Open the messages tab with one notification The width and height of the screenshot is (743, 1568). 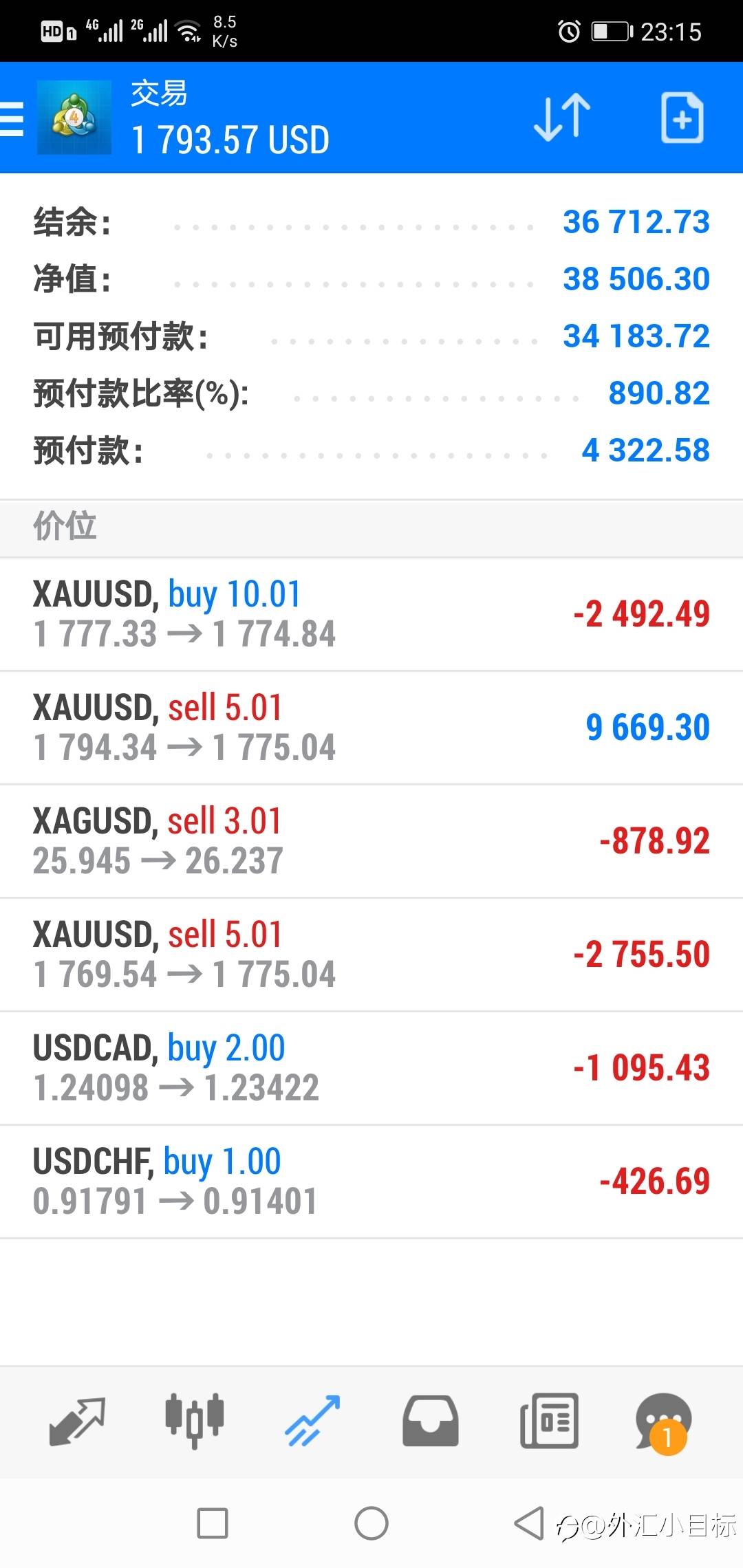663,1422
